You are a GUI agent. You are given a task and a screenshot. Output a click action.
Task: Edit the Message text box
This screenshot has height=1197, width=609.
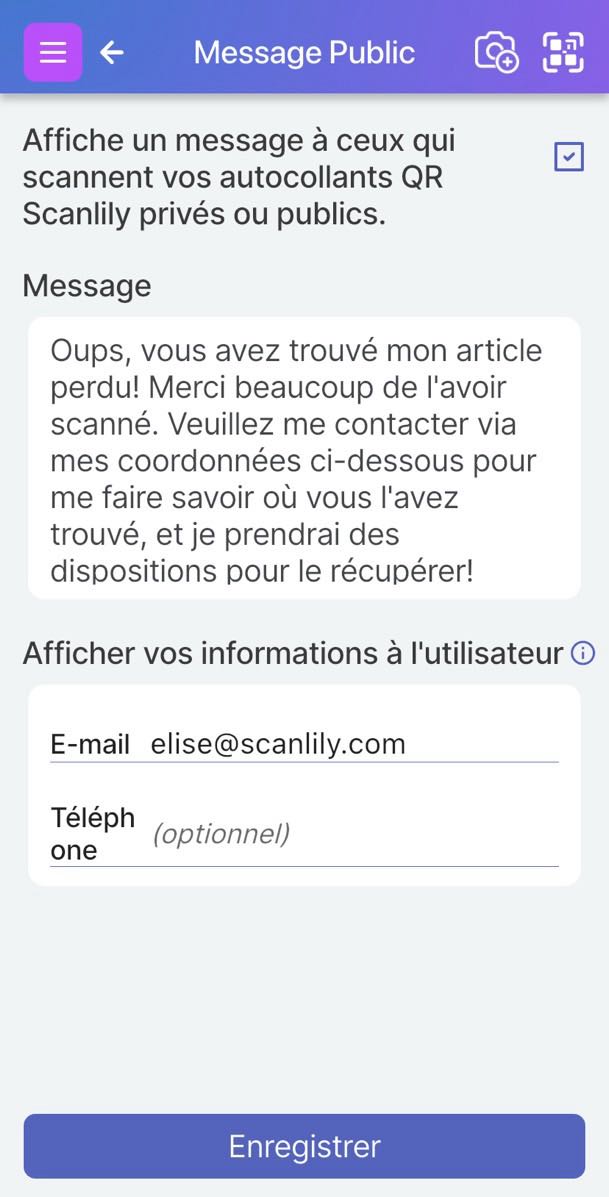[x=304, y=458]
